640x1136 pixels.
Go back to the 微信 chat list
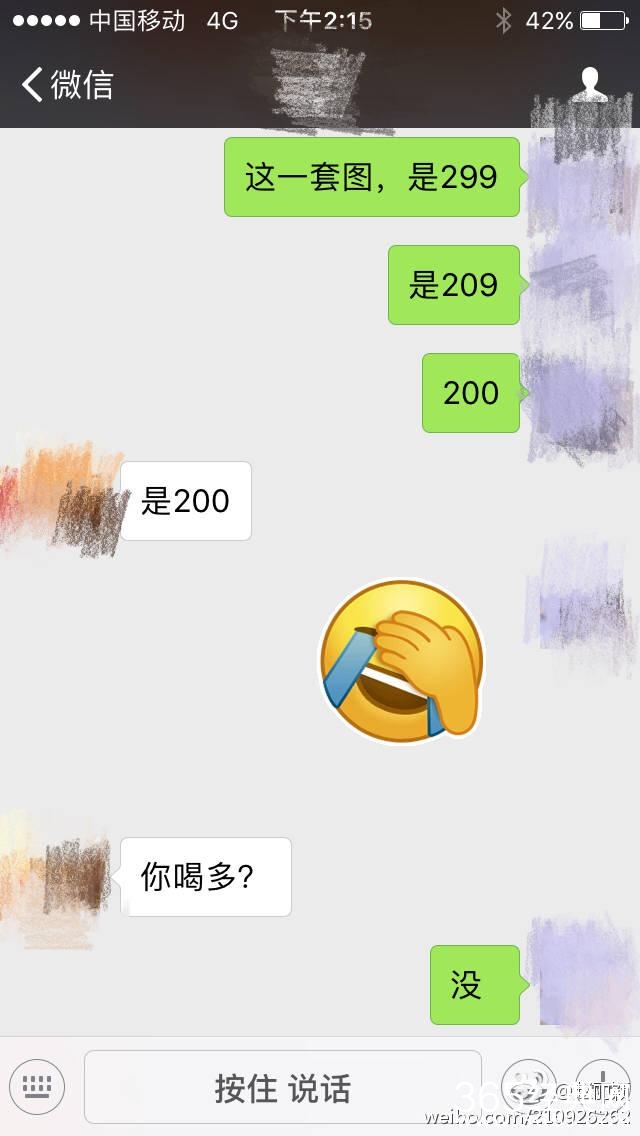[66, 85]
